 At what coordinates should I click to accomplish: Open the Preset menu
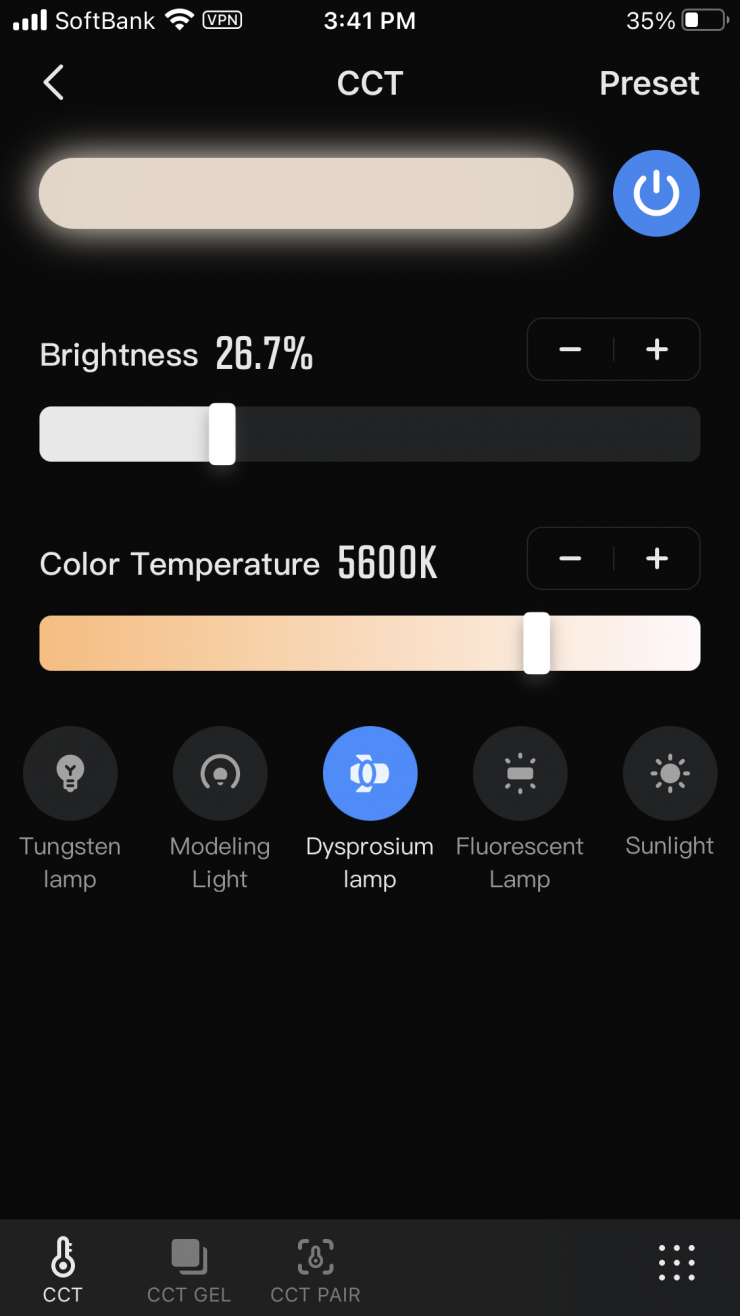649,83
